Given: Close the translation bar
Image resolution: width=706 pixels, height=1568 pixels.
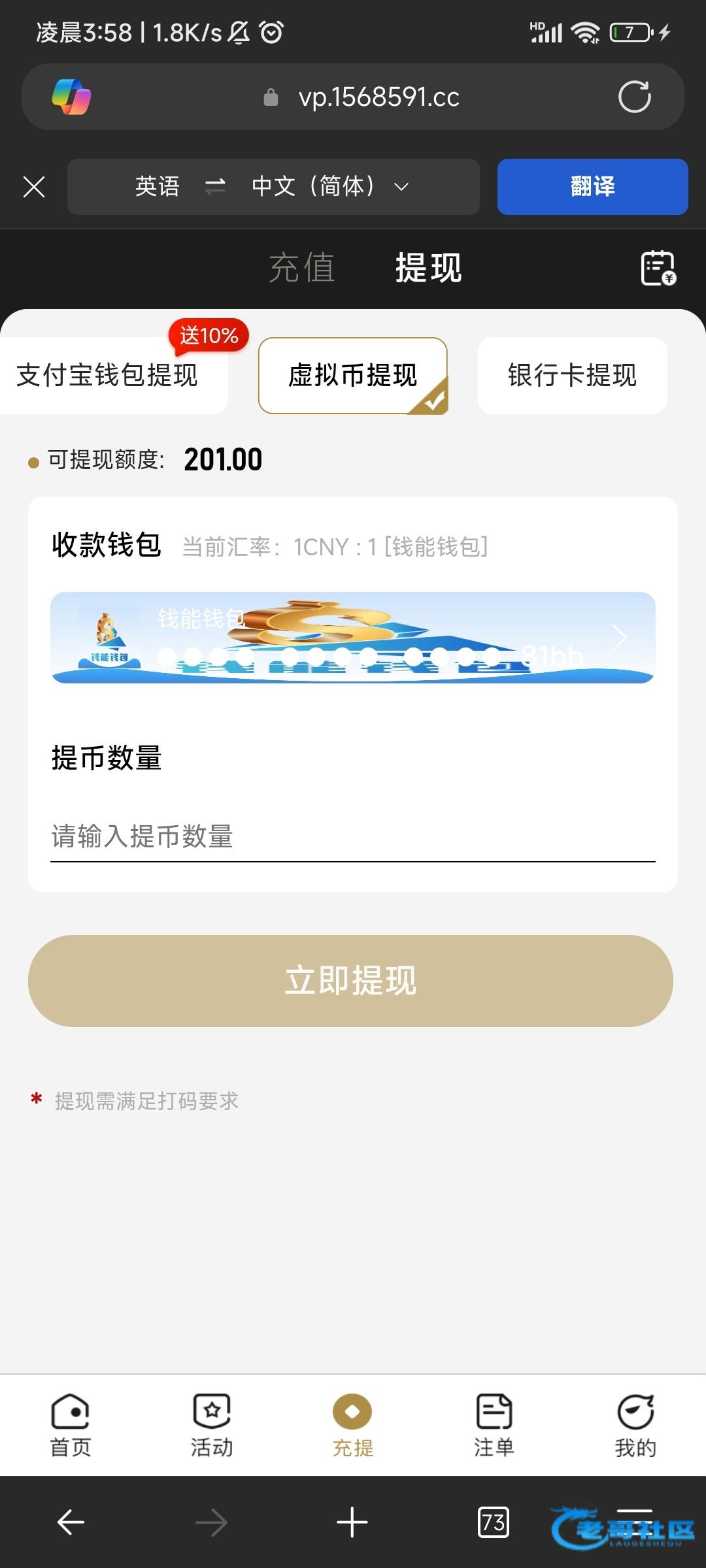Looking at the screenshot, I should tap(34, 187).
